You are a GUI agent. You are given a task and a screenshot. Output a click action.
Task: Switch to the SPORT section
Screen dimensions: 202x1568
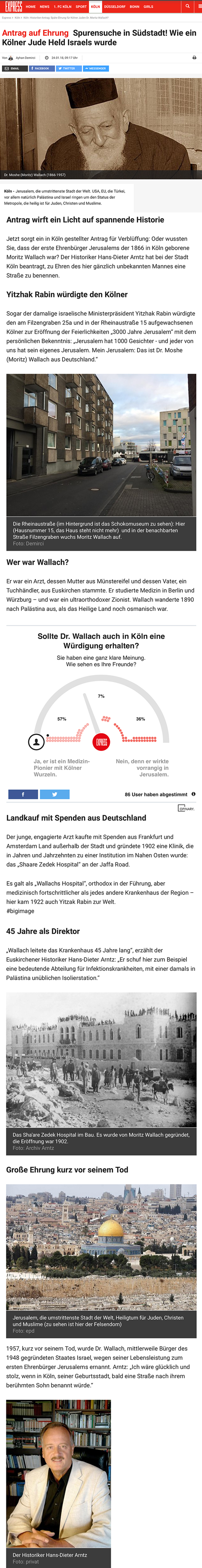tap(81, 7)
